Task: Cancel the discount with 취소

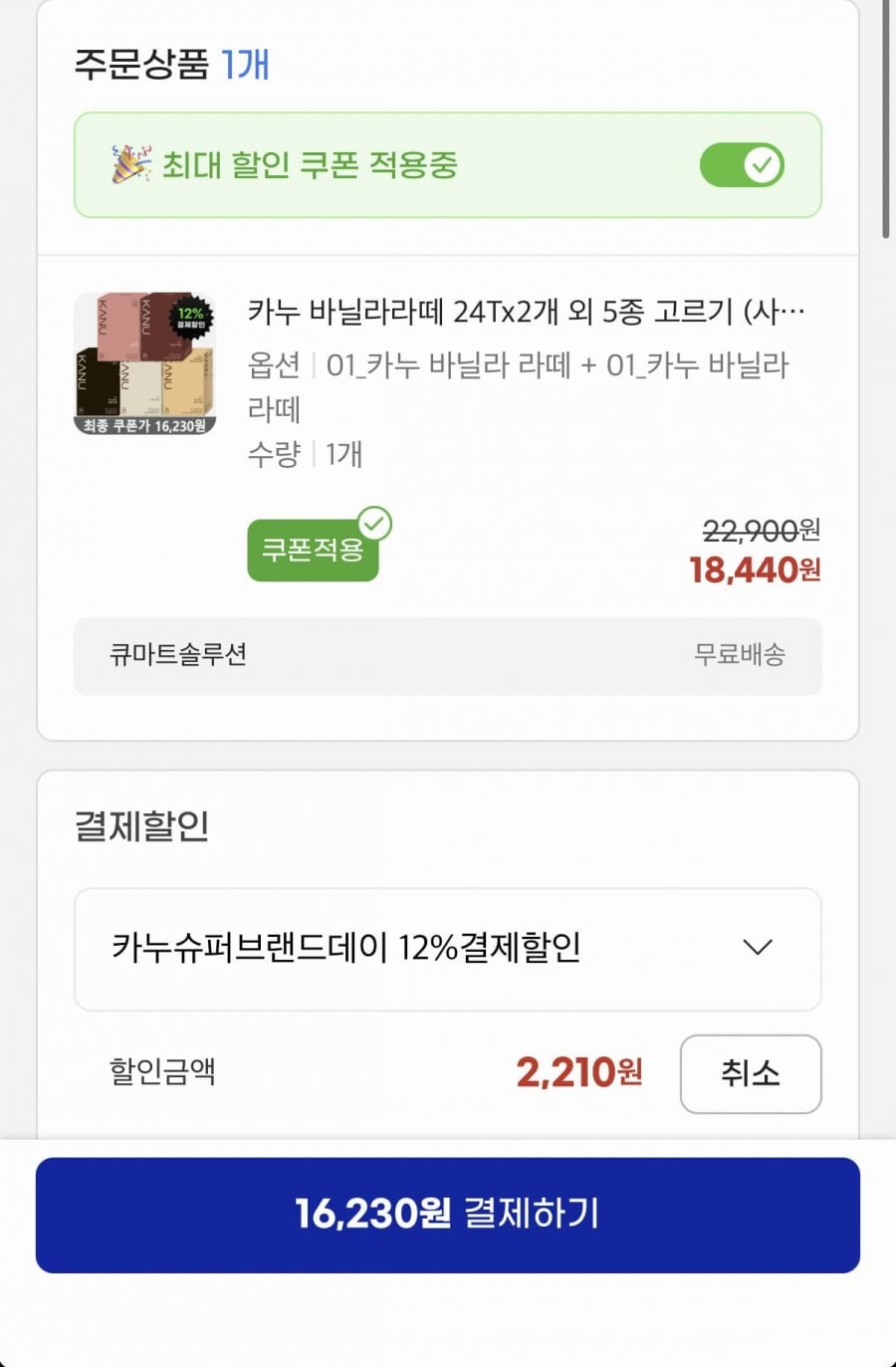Action: [x=750, y=1073]
